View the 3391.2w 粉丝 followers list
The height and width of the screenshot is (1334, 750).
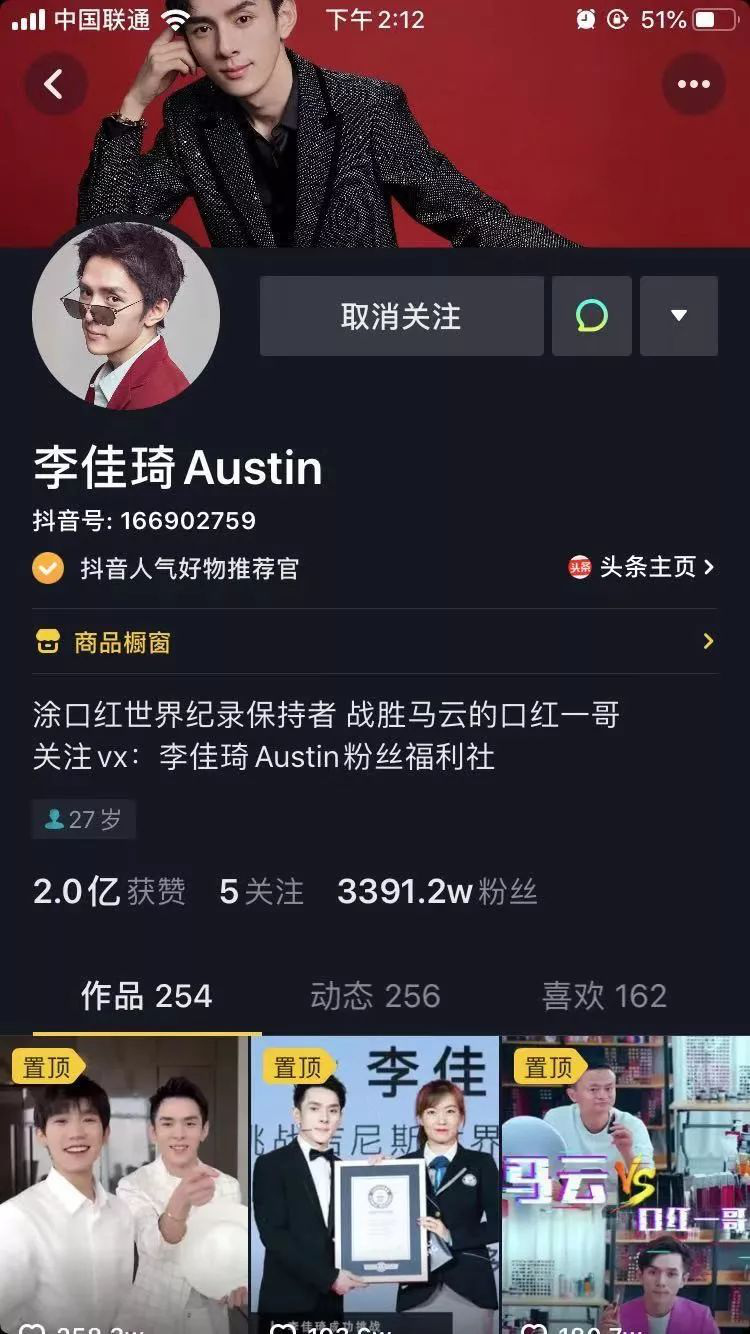[x=437, y=891]
